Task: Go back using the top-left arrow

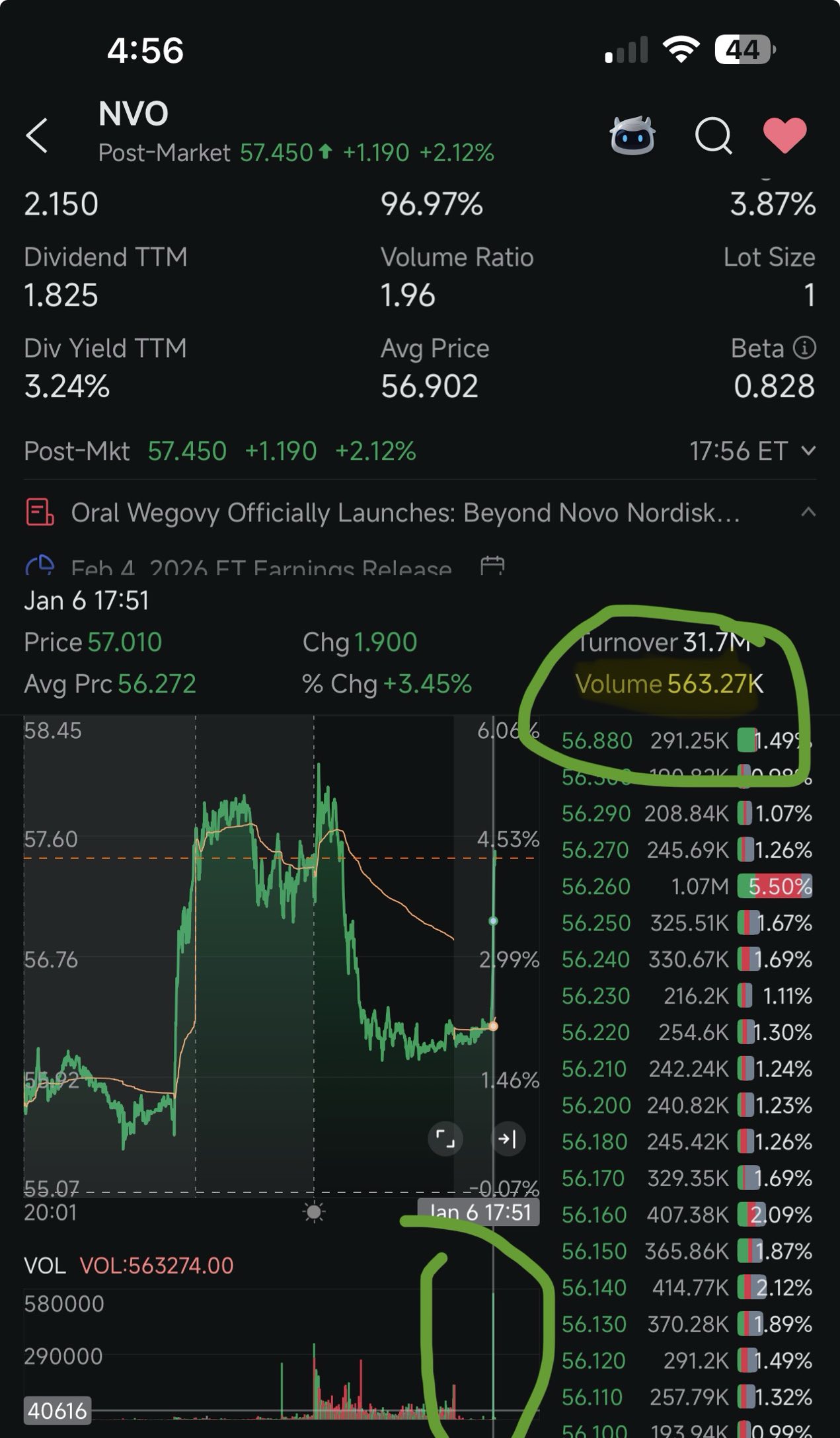Action: click(37, 135)
